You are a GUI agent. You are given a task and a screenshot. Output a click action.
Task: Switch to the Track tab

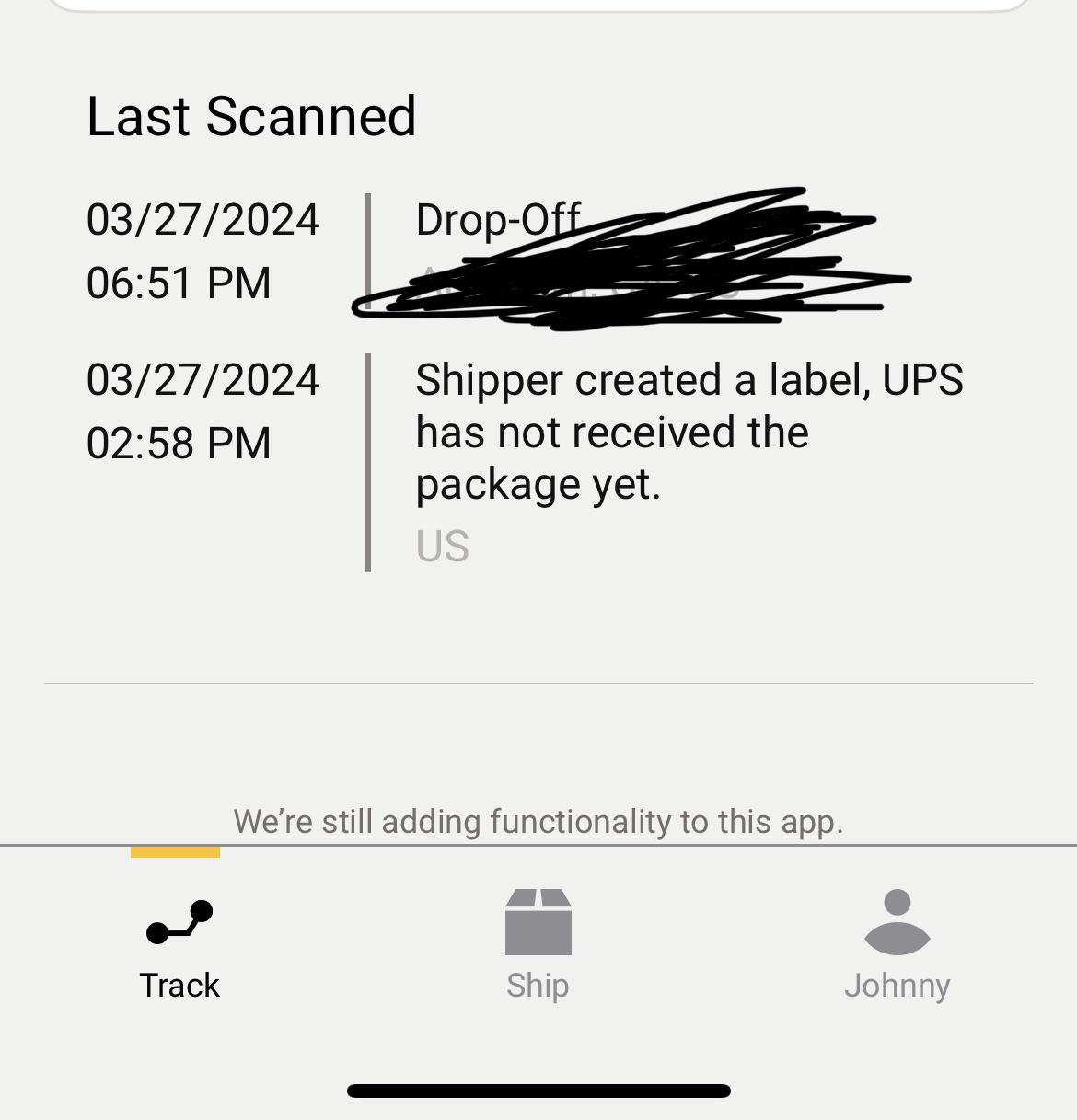pos(179,944)
